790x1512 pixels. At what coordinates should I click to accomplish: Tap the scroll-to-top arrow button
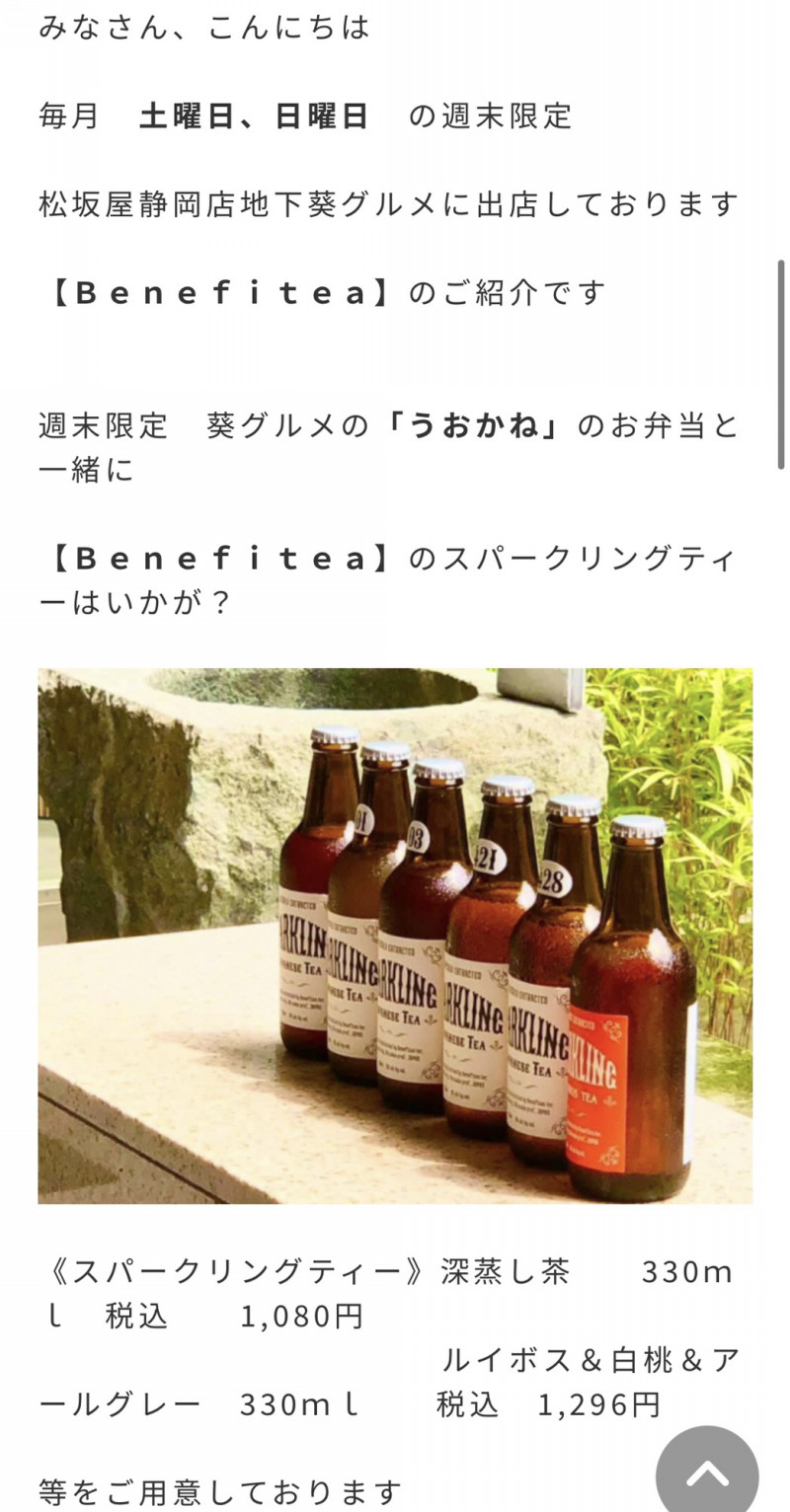[707, 1473]
